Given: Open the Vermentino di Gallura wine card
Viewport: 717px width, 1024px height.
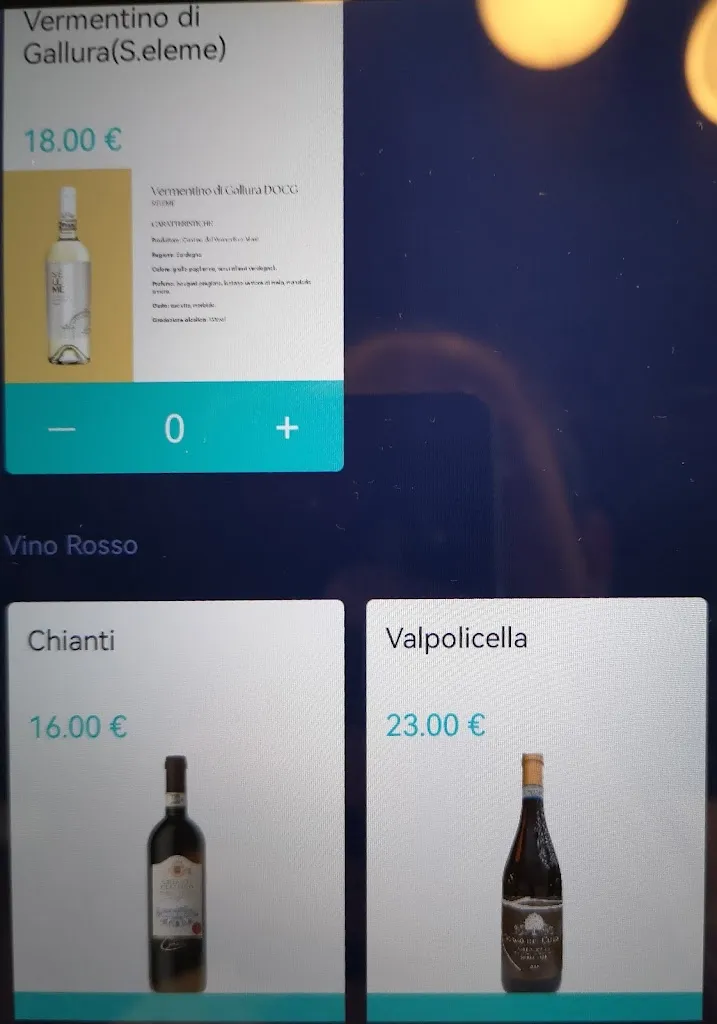Looking at the screenshot, I should coord(173,200).
